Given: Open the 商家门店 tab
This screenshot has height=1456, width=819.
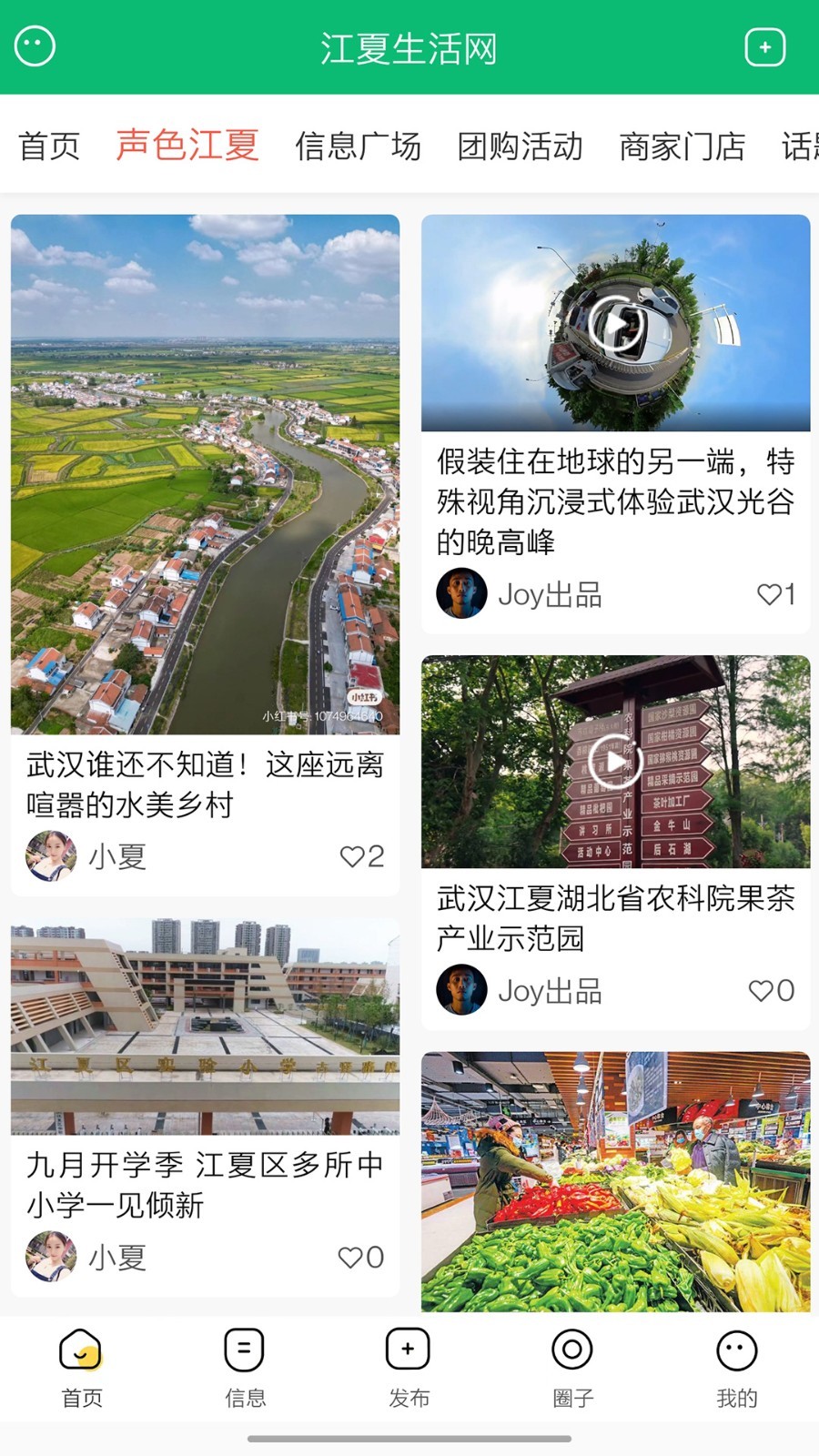Looking at the screenshot, I should coord(682,146).
